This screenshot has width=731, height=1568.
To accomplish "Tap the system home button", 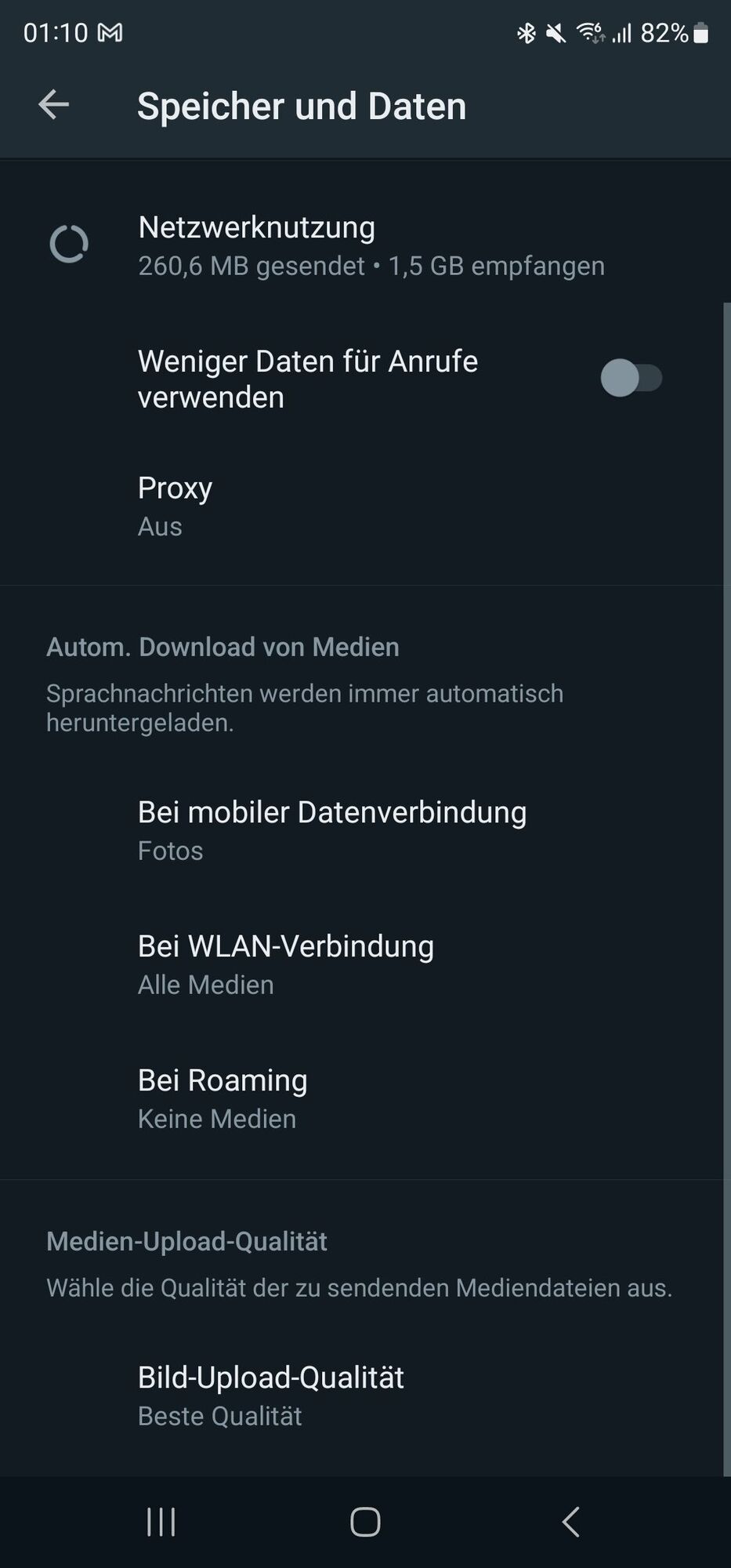I will (365, 1522).
